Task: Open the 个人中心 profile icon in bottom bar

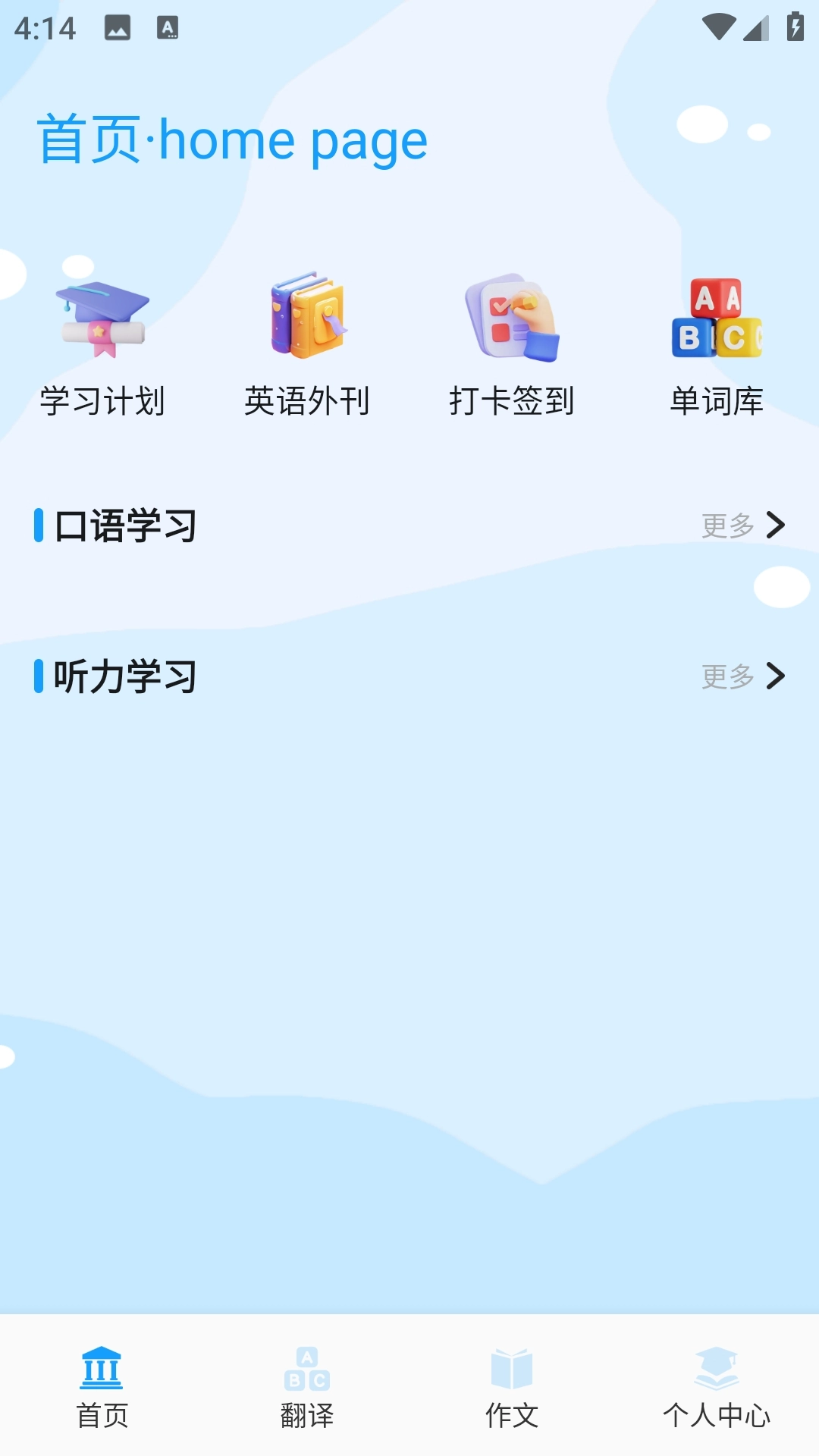Action: (x=716, y=1382)
